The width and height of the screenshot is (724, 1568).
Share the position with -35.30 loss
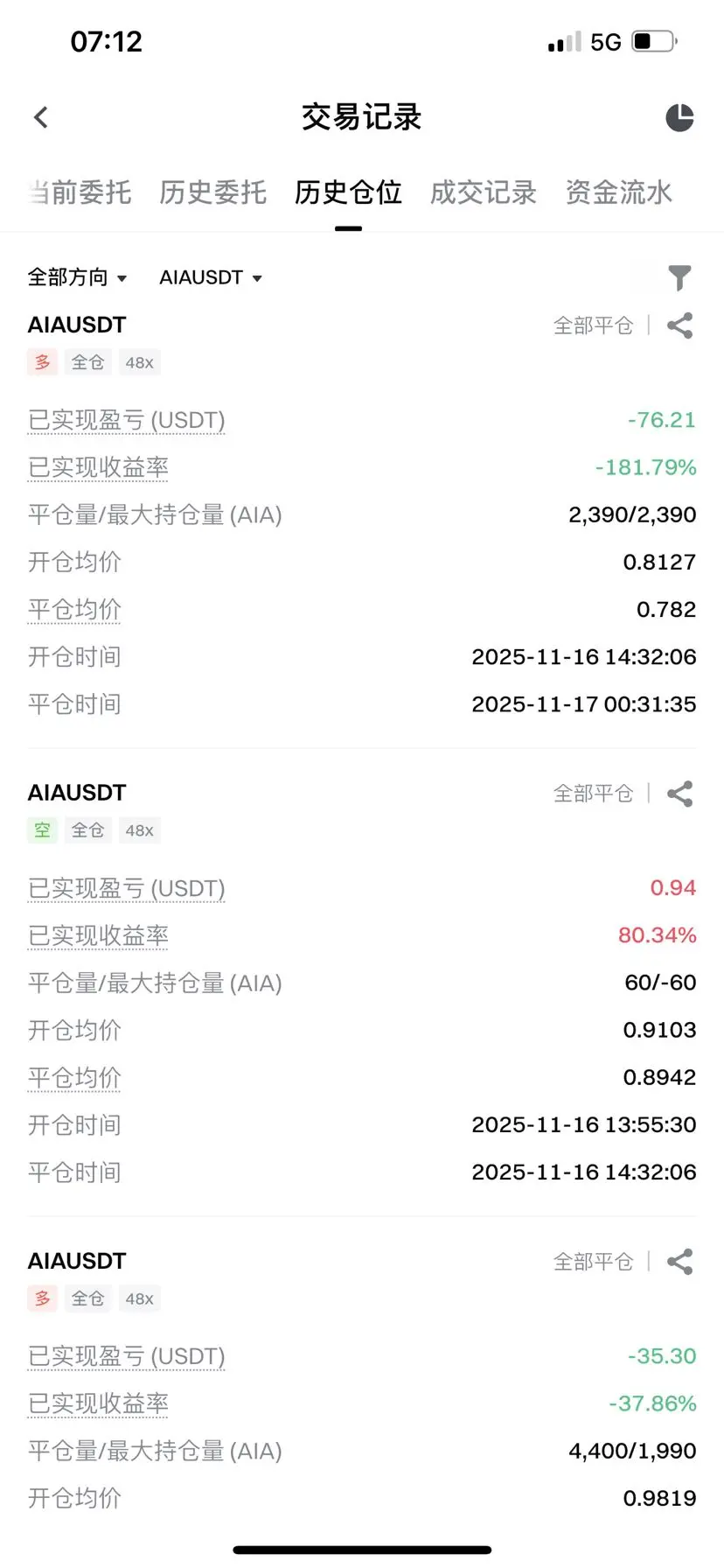(x=679, y=1262)
